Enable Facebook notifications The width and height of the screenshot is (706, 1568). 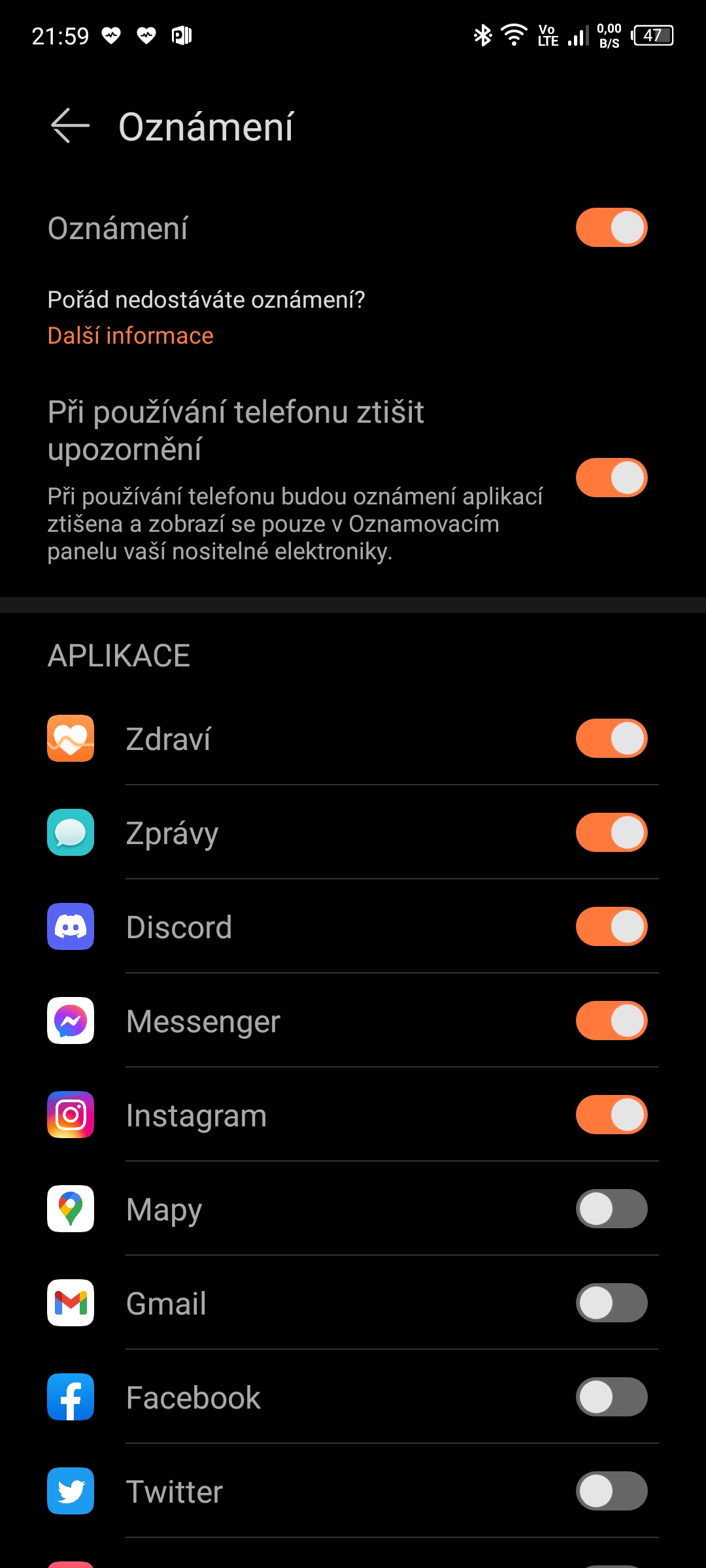pos(611,1397)
